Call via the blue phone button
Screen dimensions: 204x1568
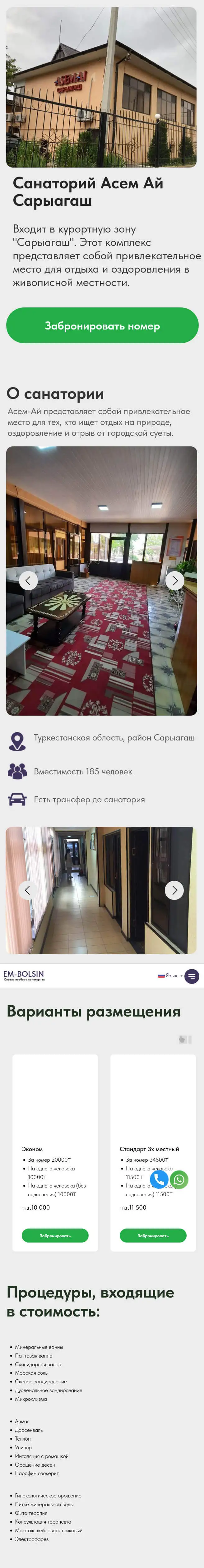point(159,1179)
